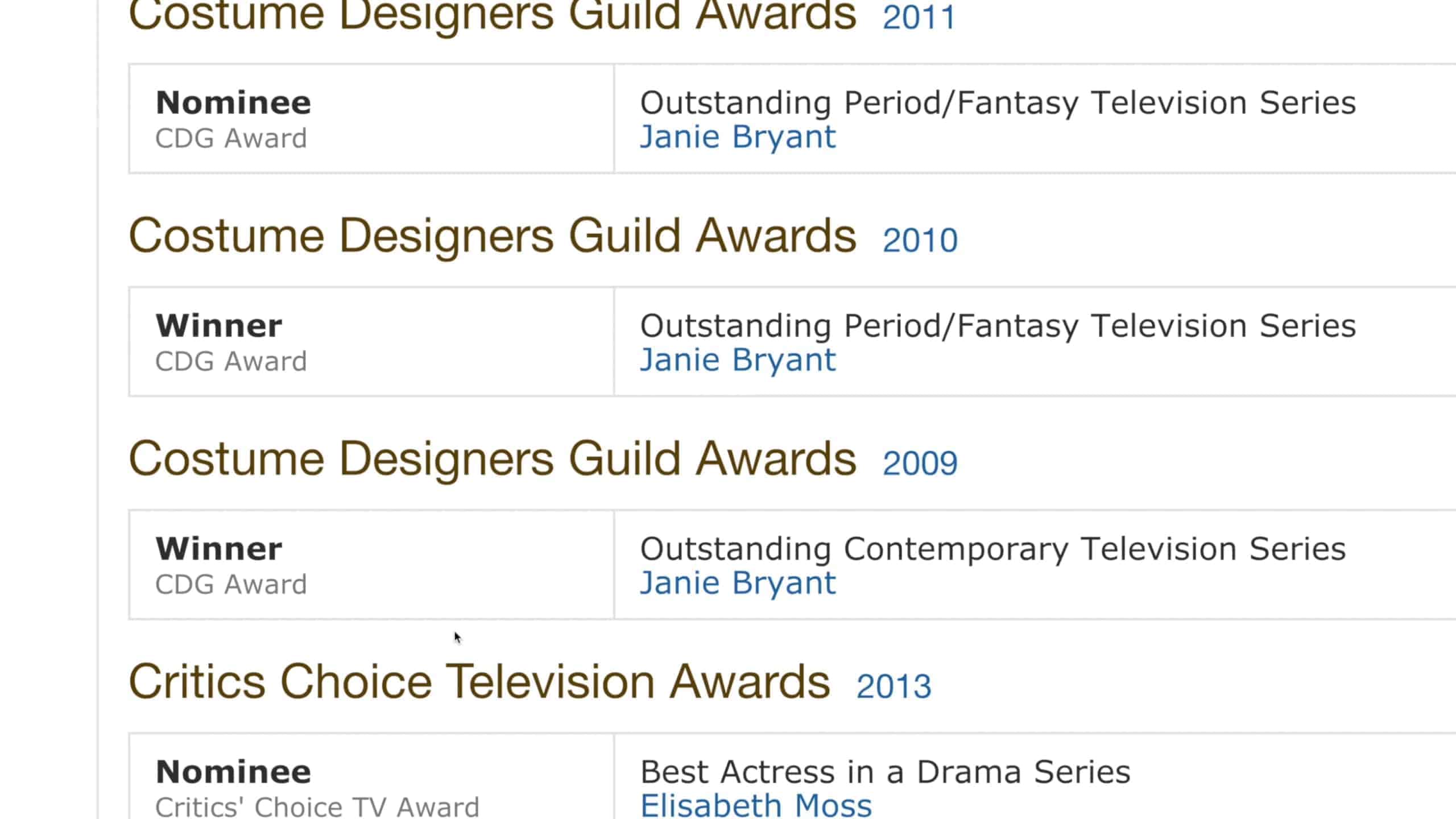This screenshot has height=819, width=1456.
Task: Open the 2010 Costume Designers Guild Awards year link
Action: click(x=920, y=240)
